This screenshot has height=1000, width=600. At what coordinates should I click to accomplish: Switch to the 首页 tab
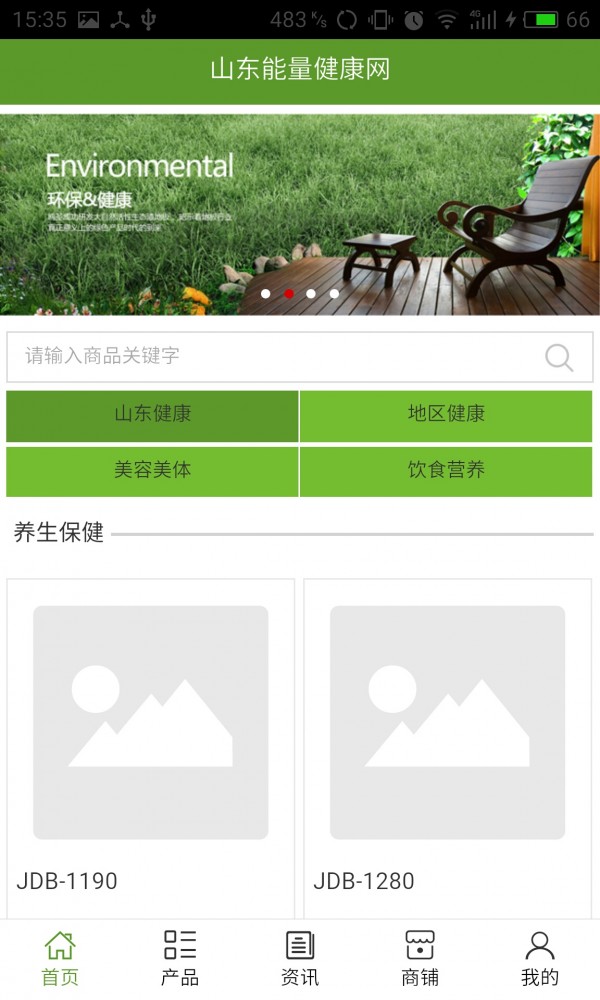tap(60, 958)
